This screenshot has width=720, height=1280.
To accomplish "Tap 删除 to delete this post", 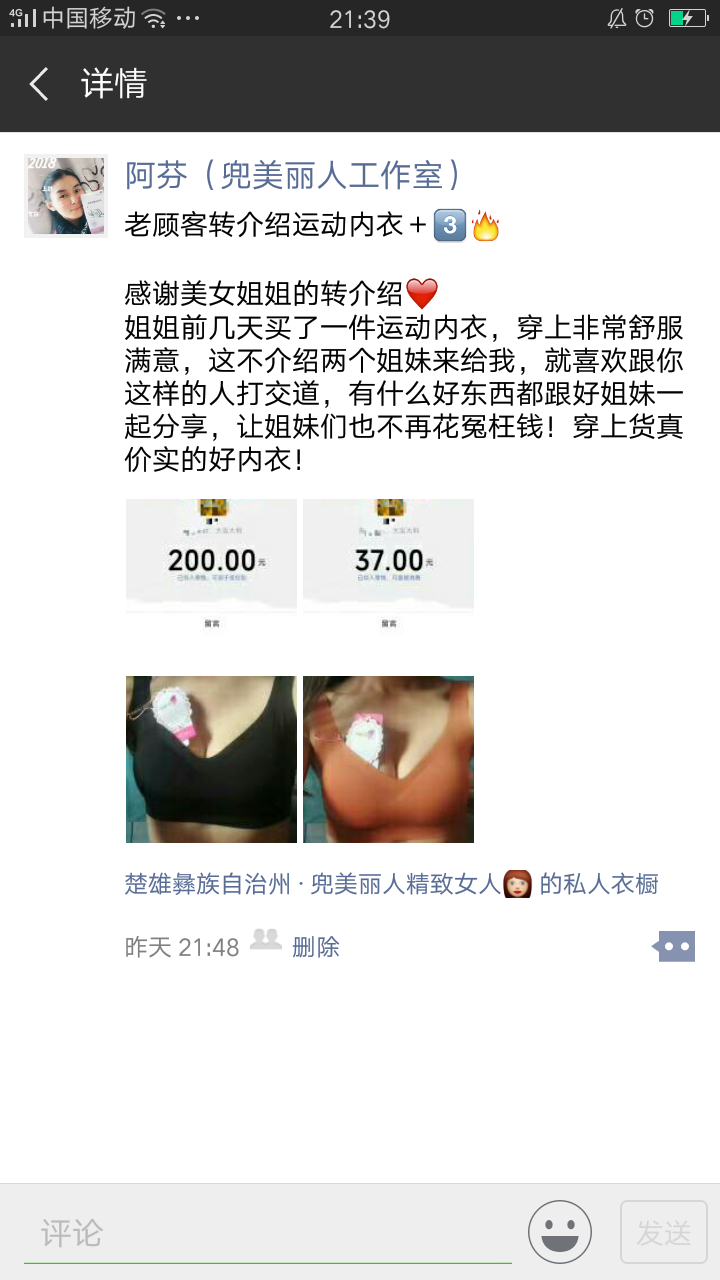I will (316, 947).
